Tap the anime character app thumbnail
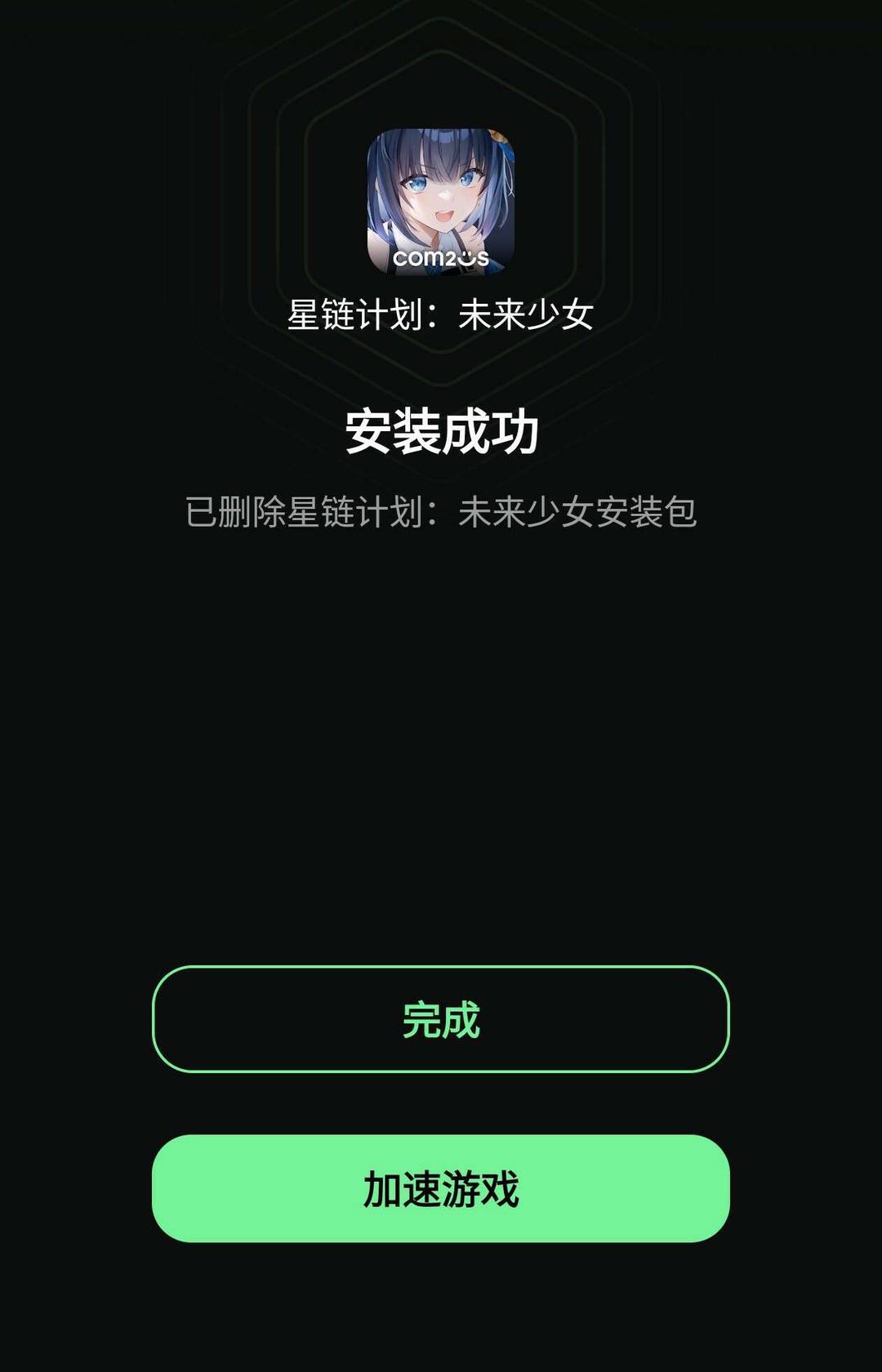882x1372 pixels. coord(441,188)
